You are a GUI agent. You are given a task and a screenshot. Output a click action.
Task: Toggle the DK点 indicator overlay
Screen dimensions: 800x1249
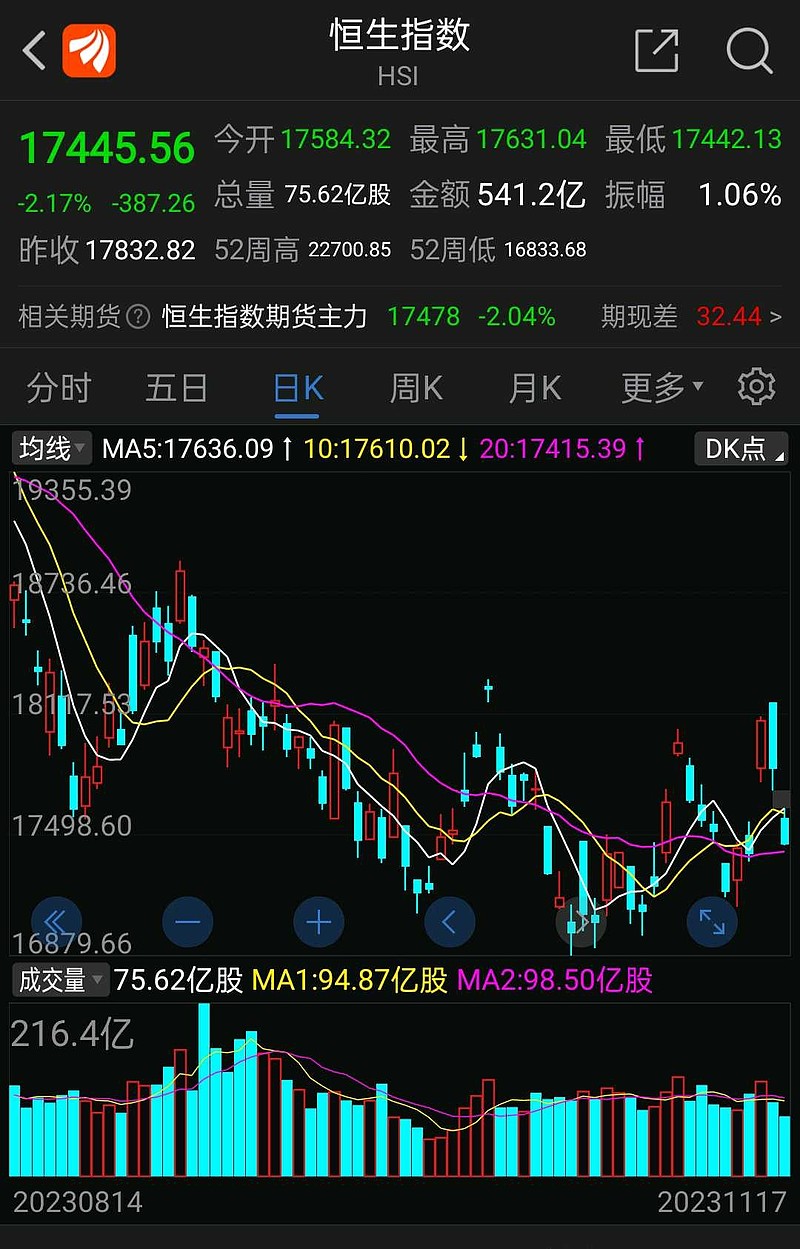(x=740, y=449)
